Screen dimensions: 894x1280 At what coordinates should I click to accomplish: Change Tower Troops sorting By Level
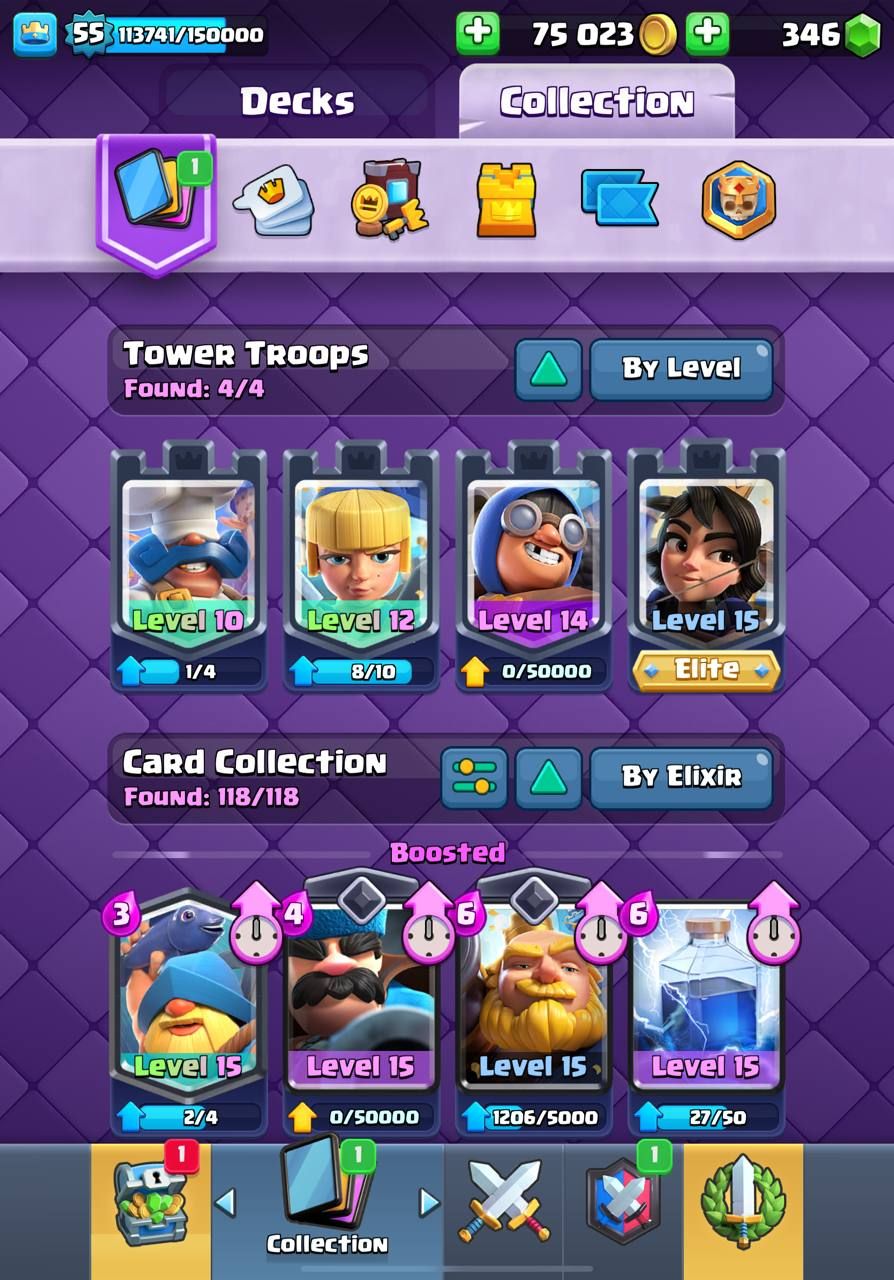[x=681, y=369]
